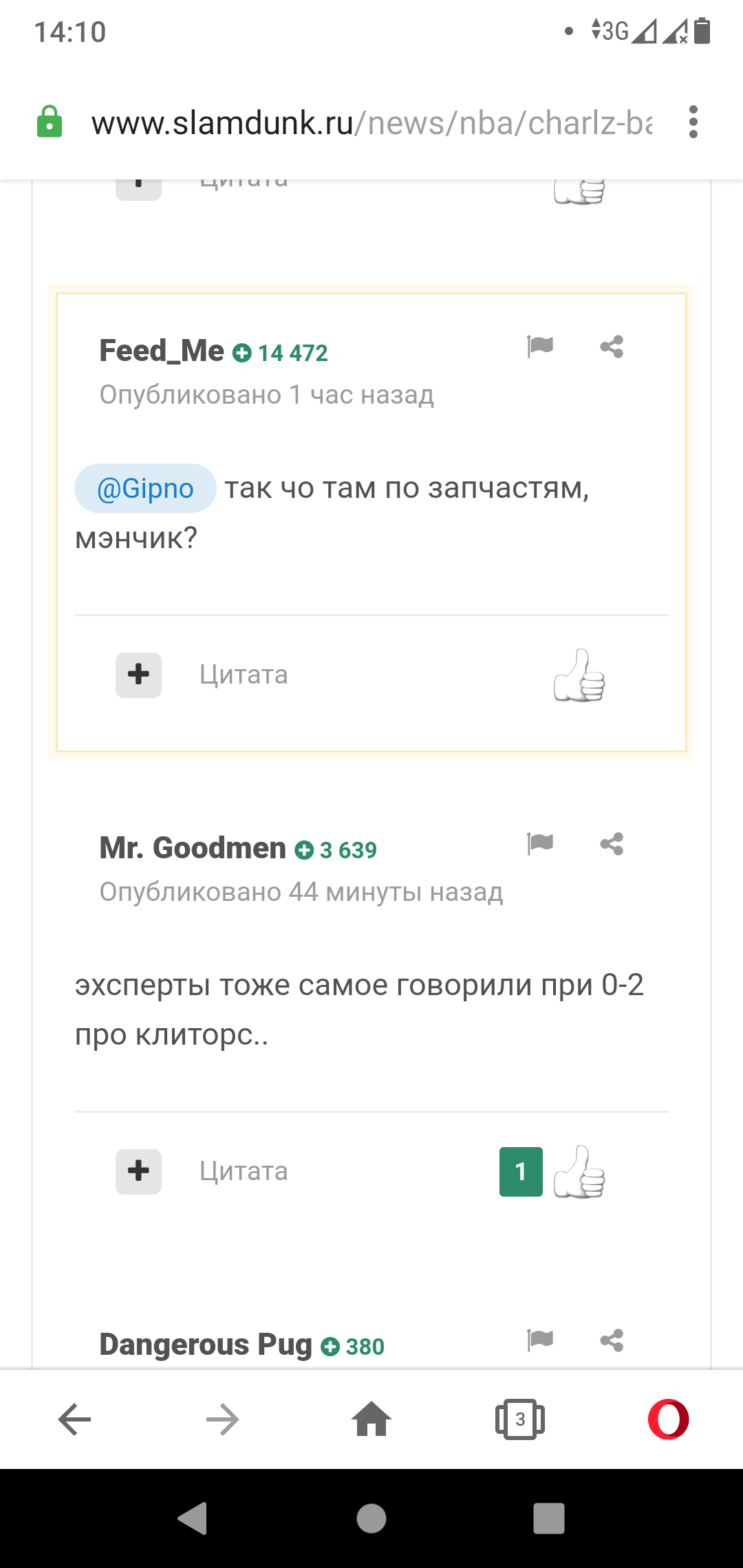Go back to the previous browser page
Viewport: 743px width, 1568px height.
pyautogui.click(x=74, y=1419)
